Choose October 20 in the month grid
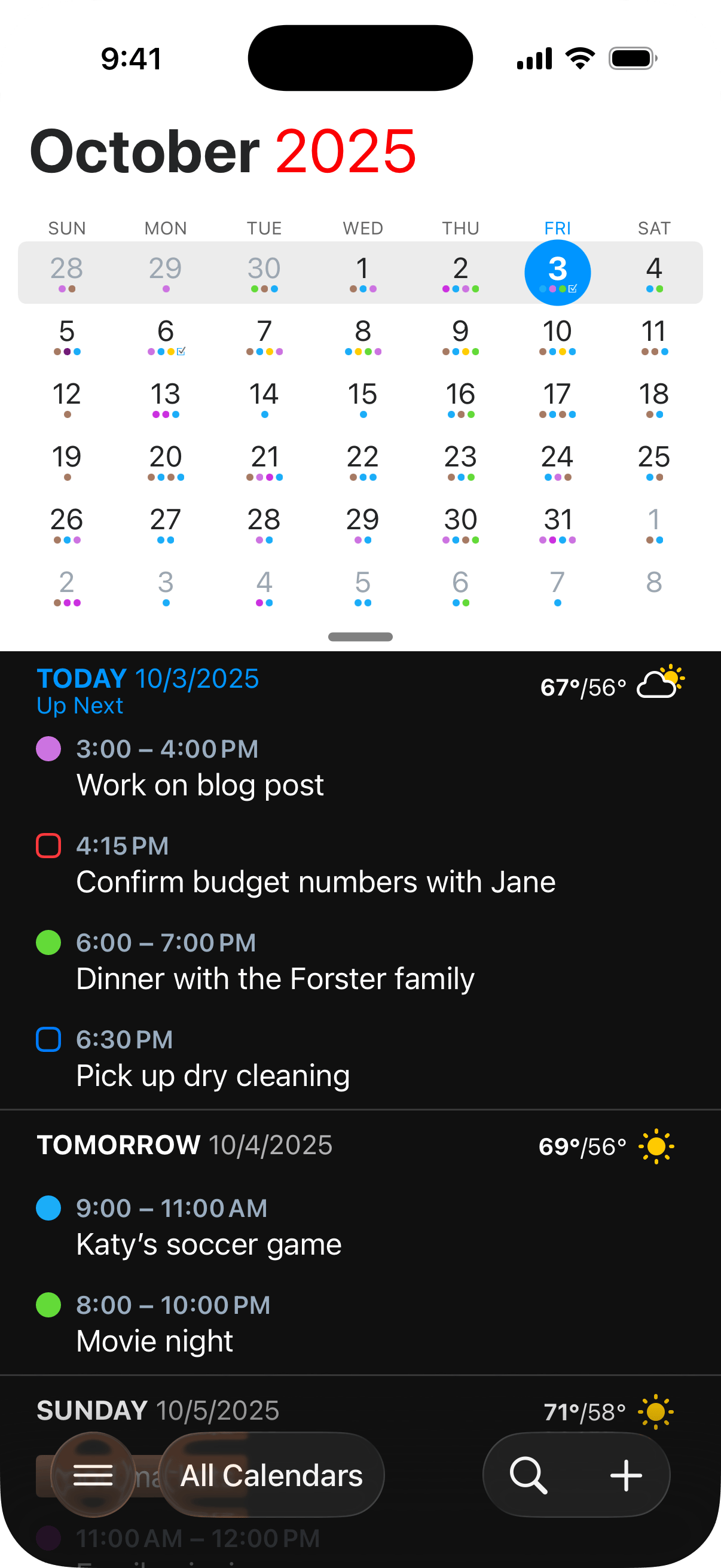The image size is (721, 1568). [x=166, y=461]
